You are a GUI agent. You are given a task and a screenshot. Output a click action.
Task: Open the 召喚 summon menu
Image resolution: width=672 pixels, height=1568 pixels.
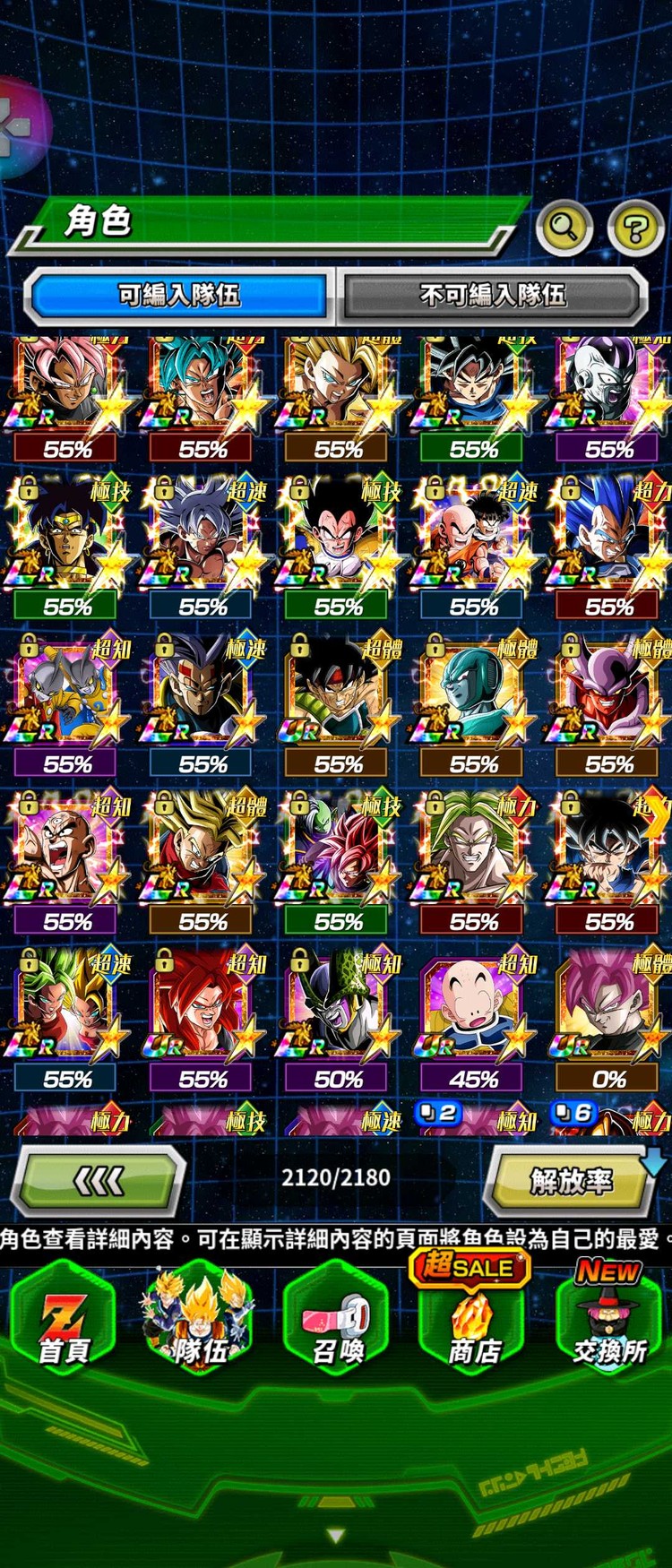337,1322
